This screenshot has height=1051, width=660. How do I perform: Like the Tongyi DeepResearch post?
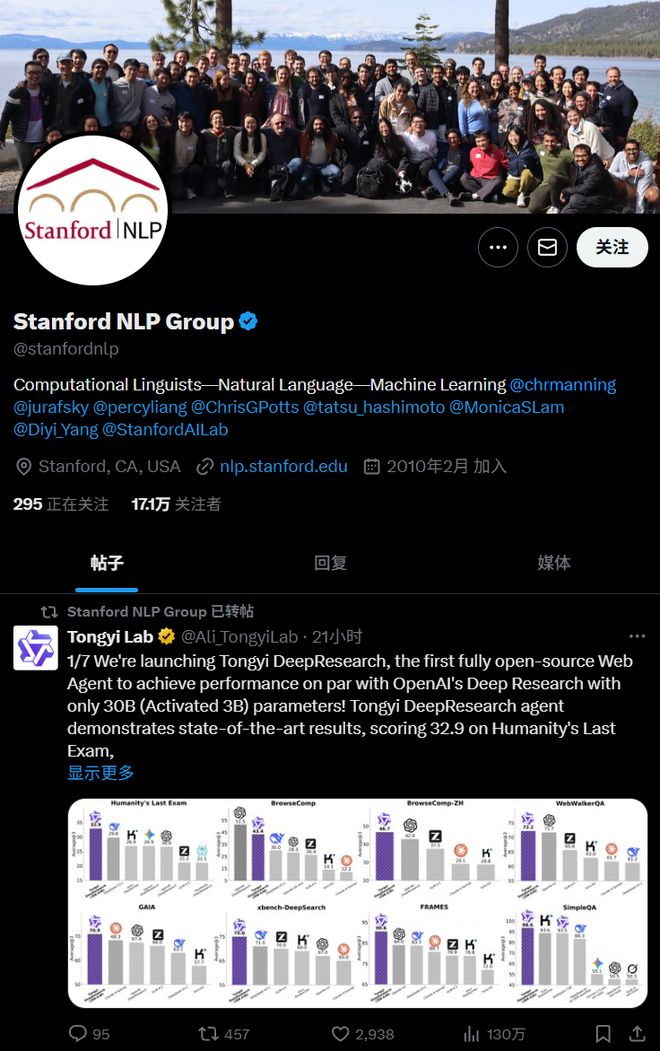341,1033
